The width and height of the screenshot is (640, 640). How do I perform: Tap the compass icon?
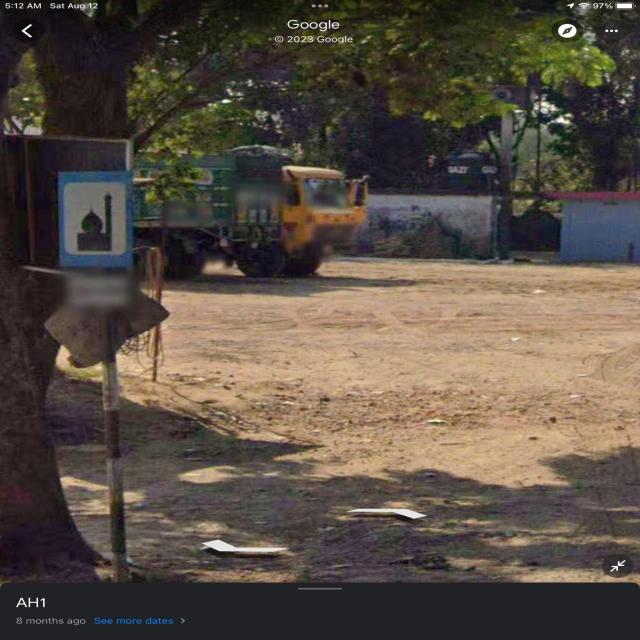point(567,31)
